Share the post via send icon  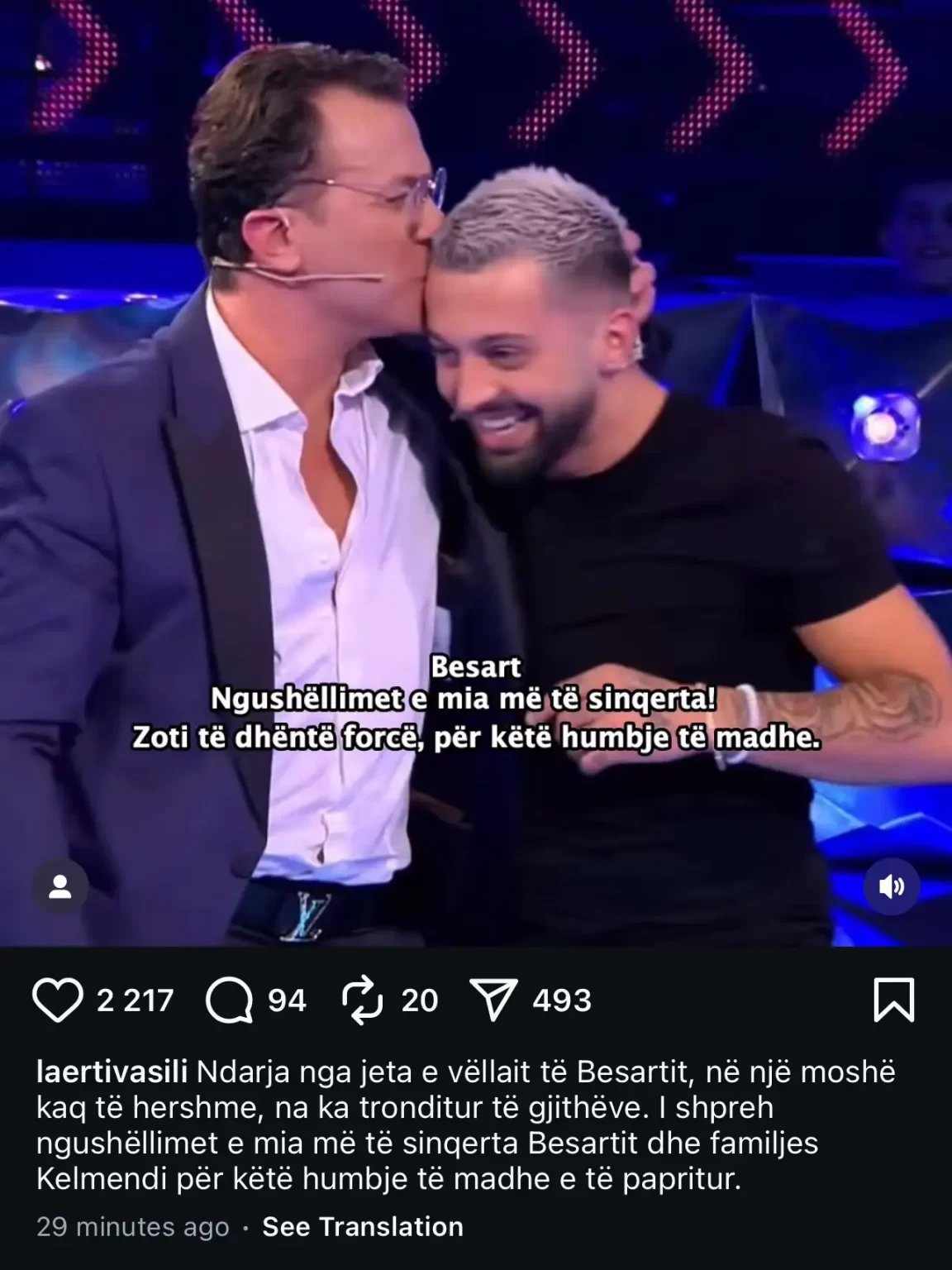(x=493, y=1000)
